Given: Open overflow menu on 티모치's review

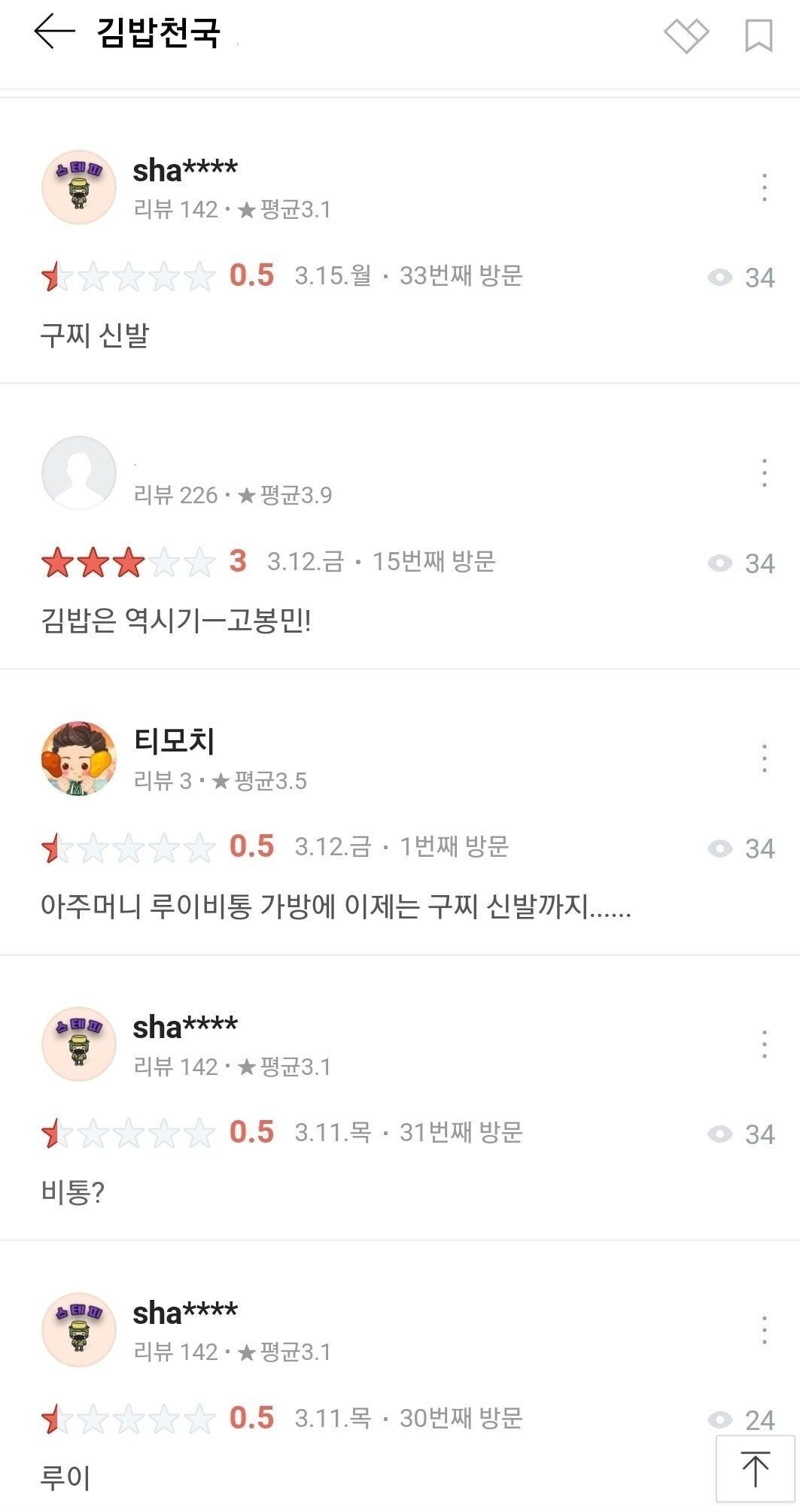Looking at the screenshot, I should tap(764, 758).
